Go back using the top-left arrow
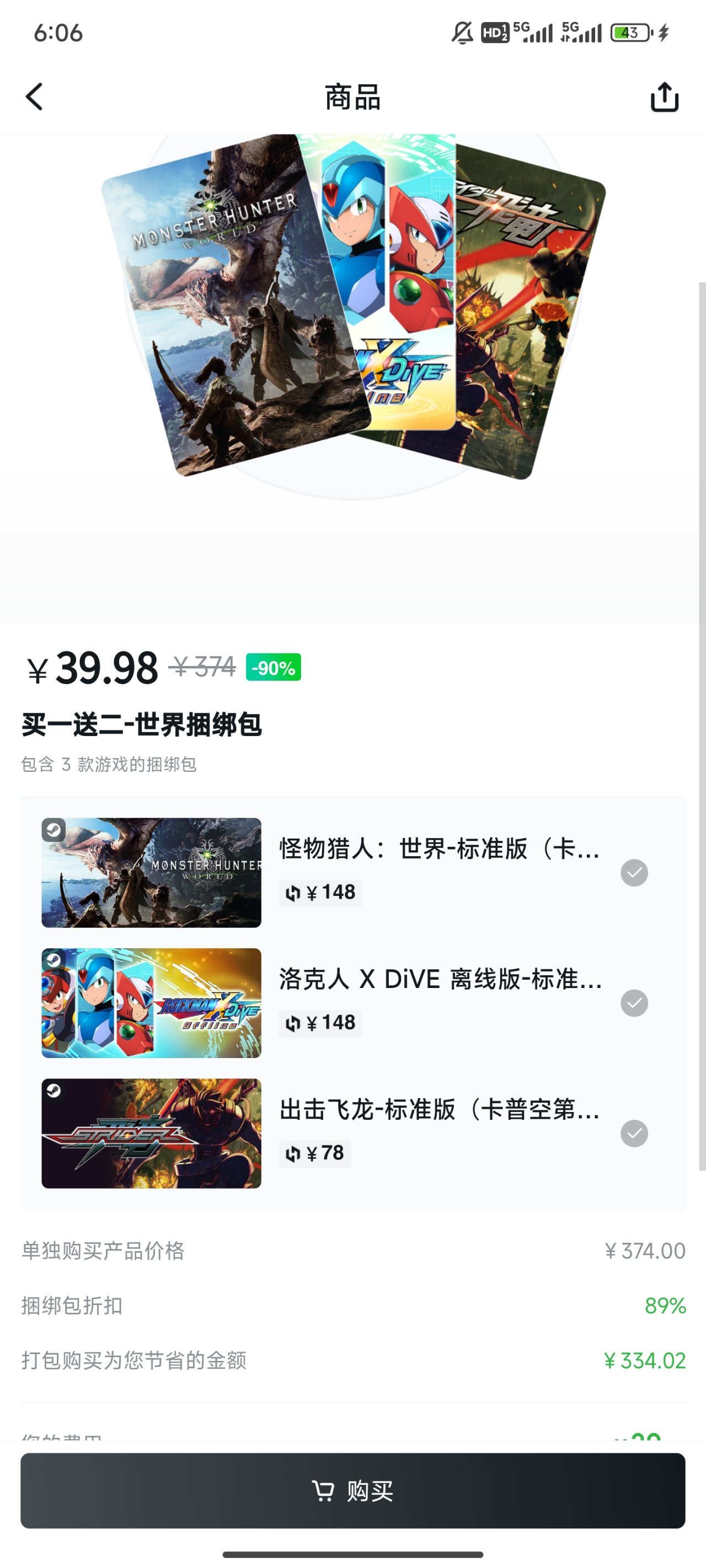Image resolution: width=706 pixels, height=1568 pixels. coord(35,97)
